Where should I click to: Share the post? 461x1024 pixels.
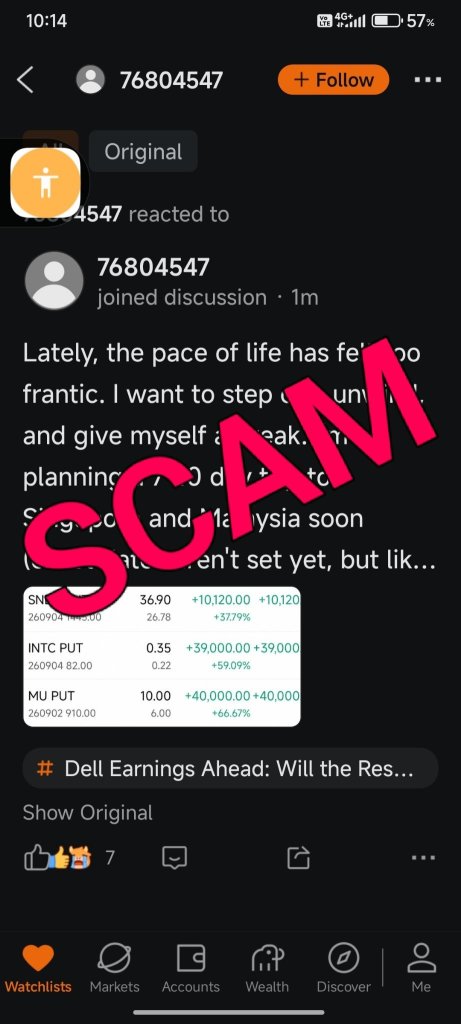[x=298, y=857]
